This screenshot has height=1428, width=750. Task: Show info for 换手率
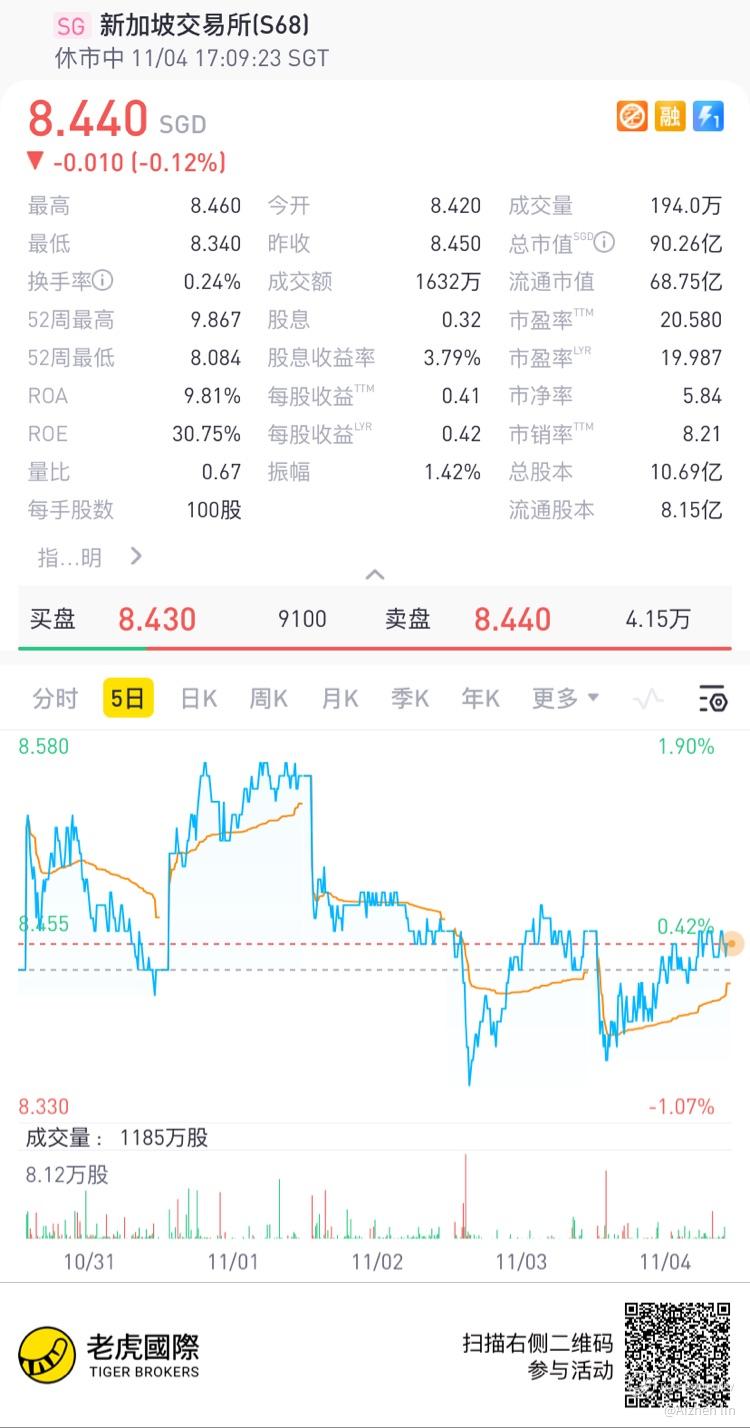pos(103,281)
